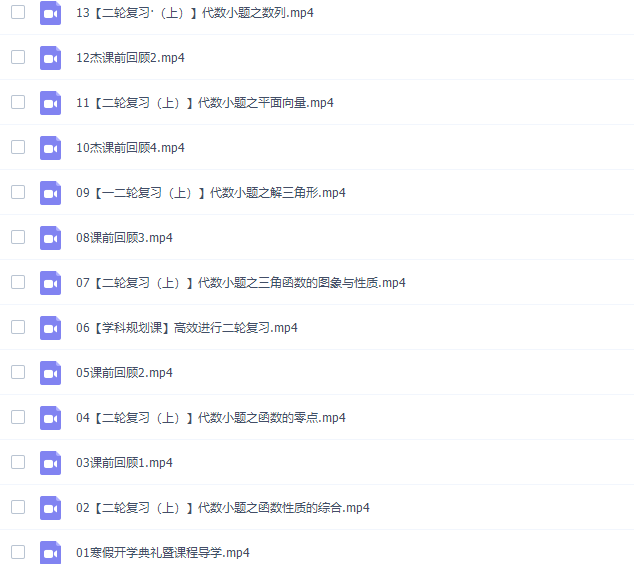Image resolution: width=634 pixels, height=564 pixels.
Task: Open video 04 代数小题之函数的零点.mp4
Action: [x=211, y=418]
